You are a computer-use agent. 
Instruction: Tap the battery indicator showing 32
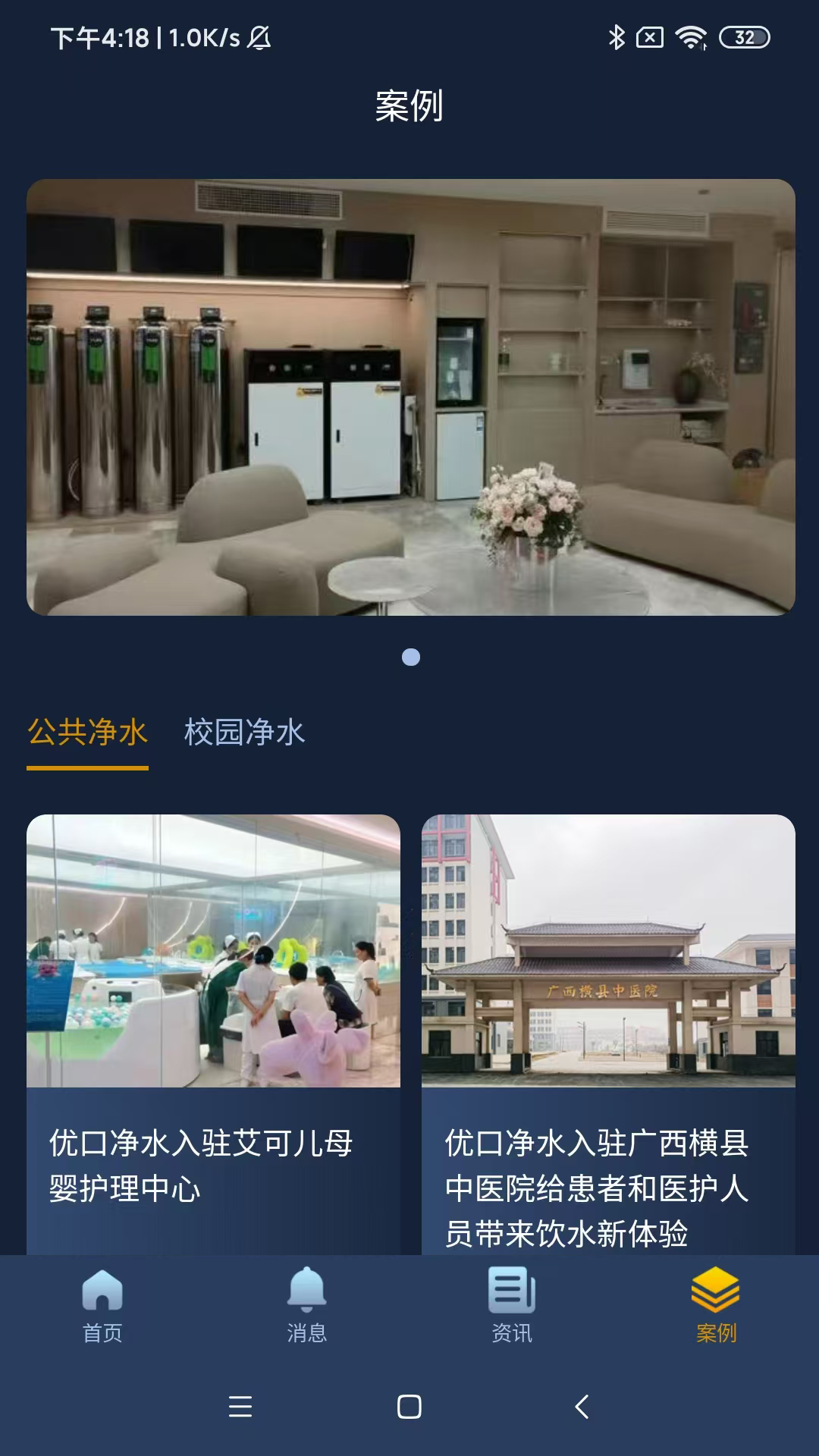tap(745, 35)
